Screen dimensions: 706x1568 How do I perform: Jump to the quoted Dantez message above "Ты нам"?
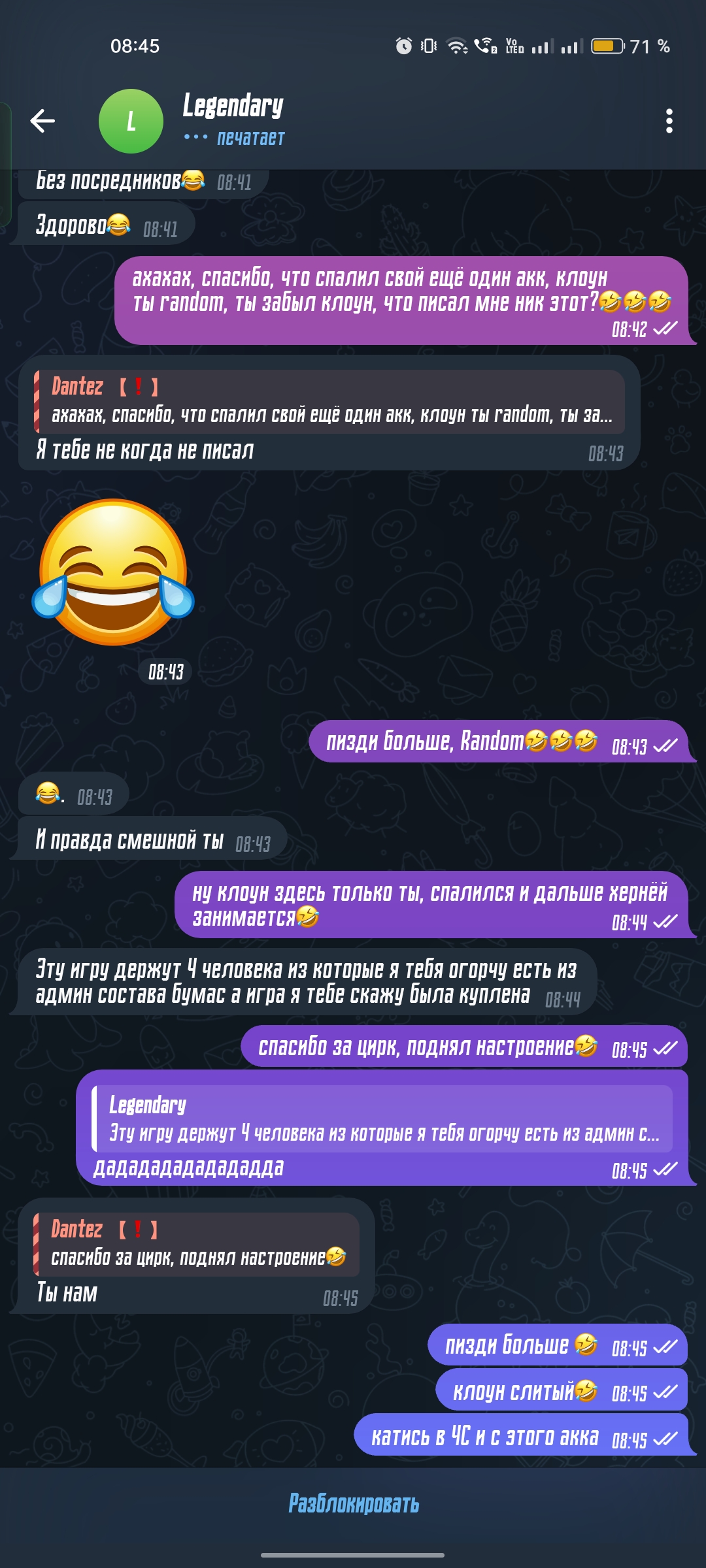(x=196, y=1244)
